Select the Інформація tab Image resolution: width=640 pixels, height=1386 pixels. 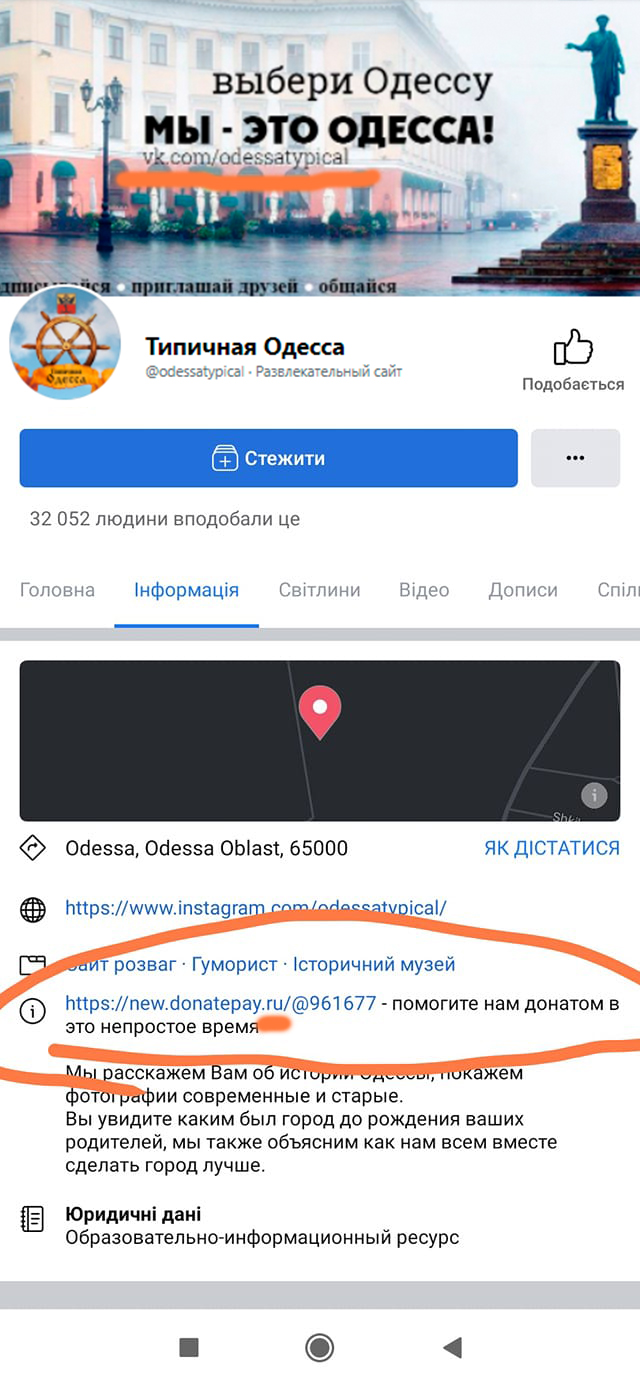click(x=186, y=590)
